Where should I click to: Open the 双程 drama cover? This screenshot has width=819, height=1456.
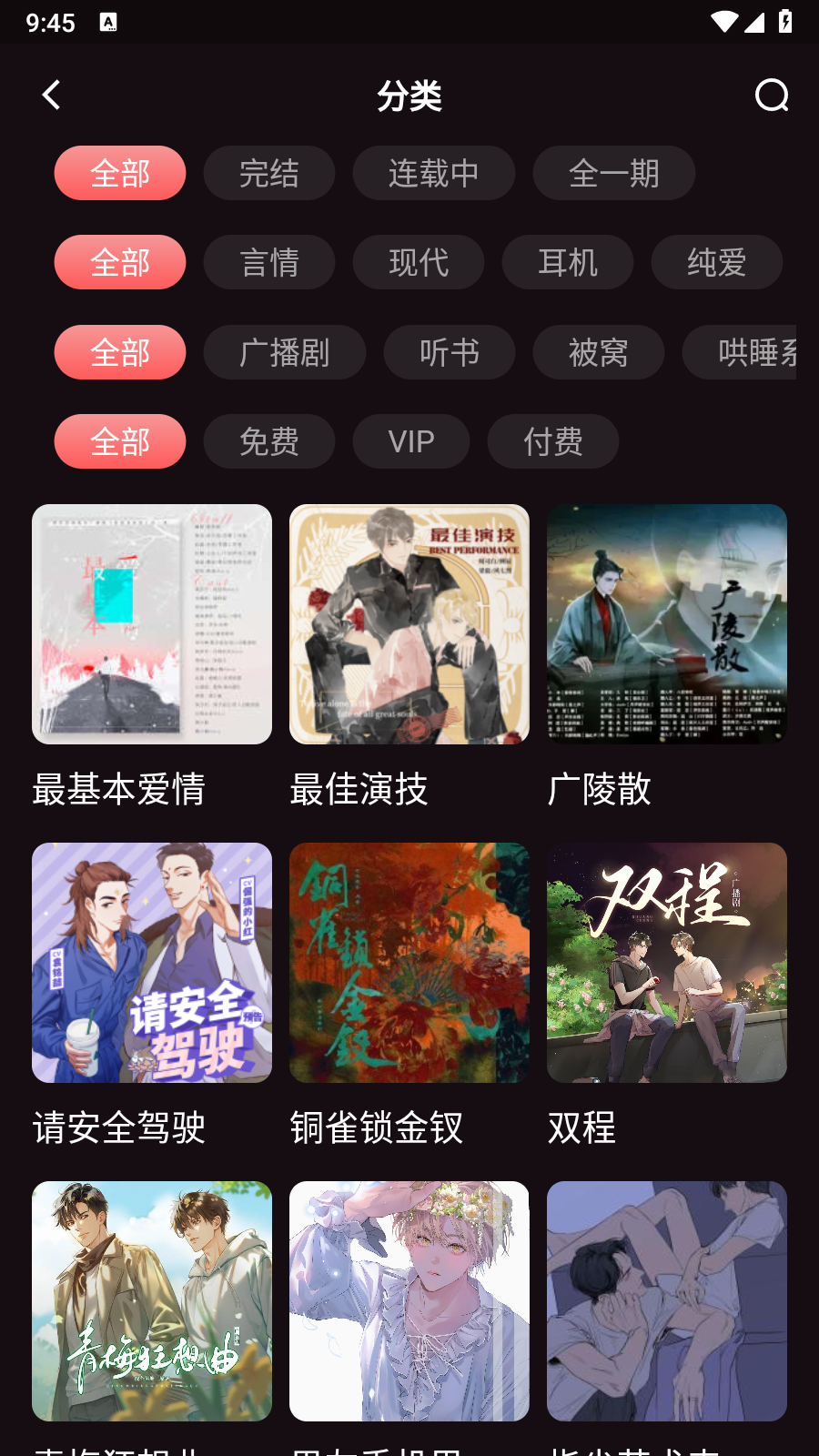click(x=666, y=964)
